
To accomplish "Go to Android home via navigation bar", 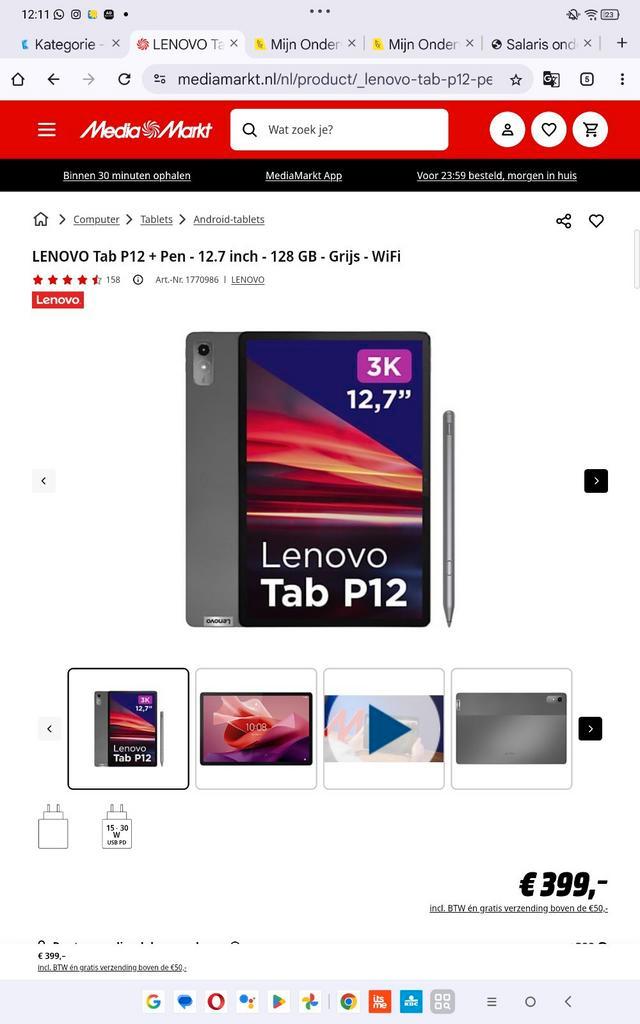I will click(530, 1001).
